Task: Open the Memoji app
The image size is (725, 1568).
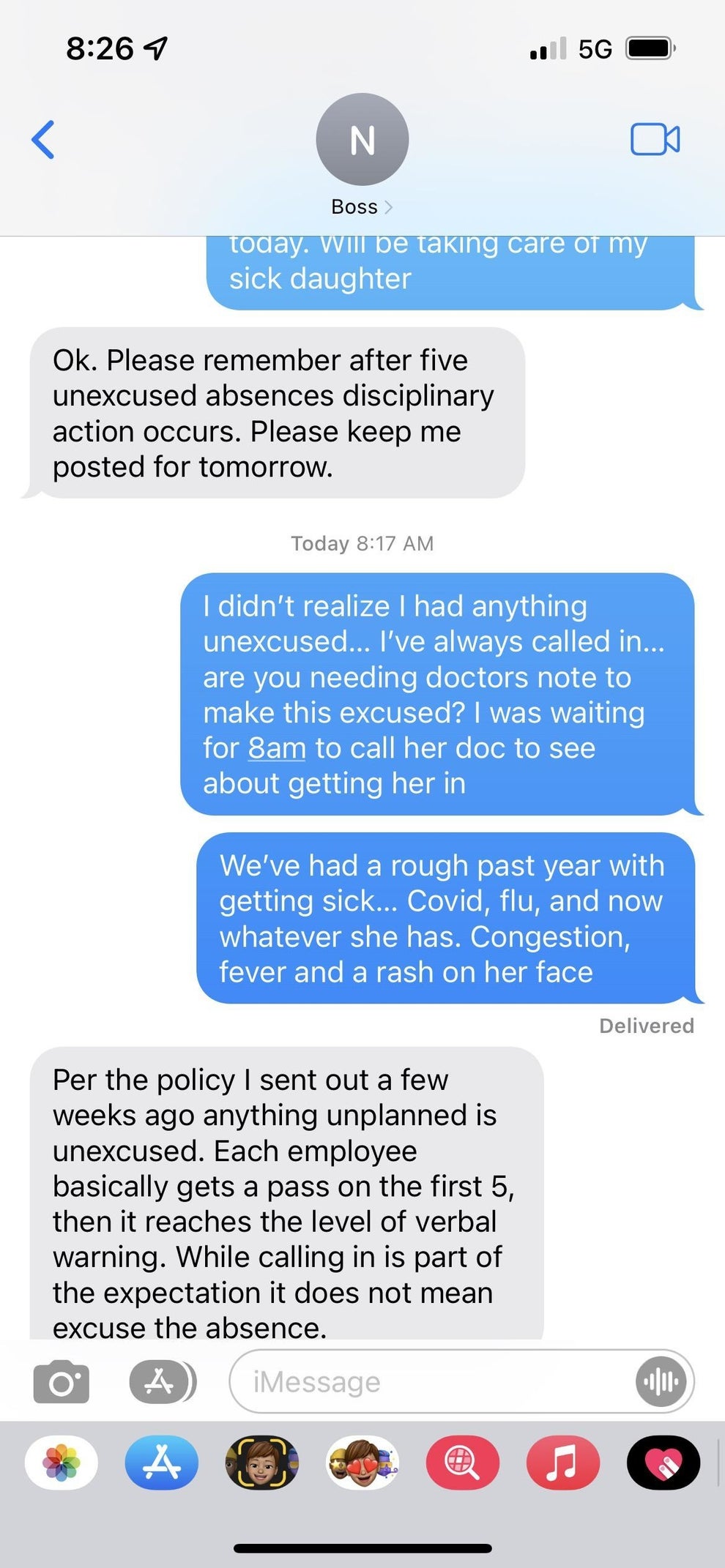Action: pos(262,1463)
